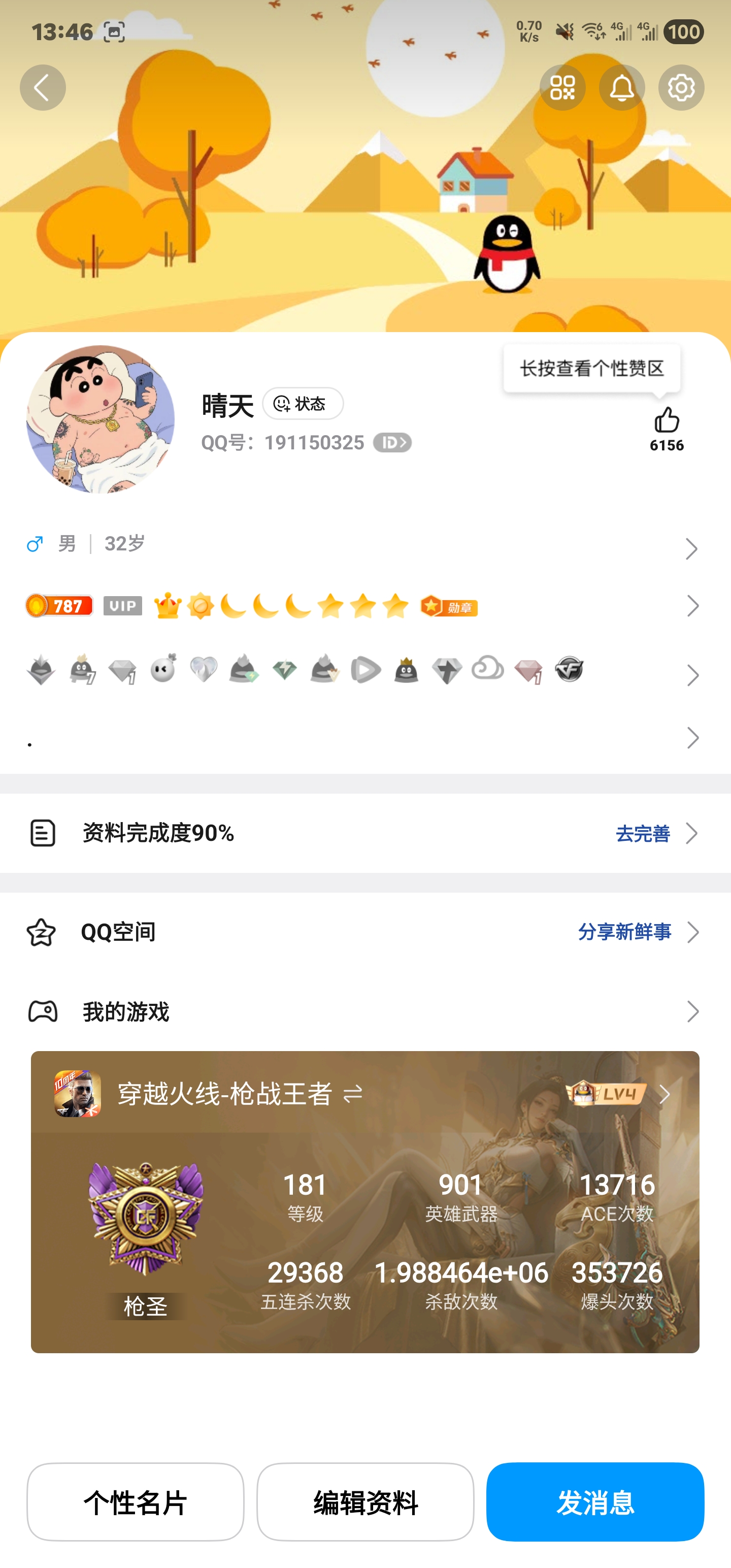This screenshot has height=1568, width=731.
Task: Tap the profile avatar picture
Action: coord(101,419)
